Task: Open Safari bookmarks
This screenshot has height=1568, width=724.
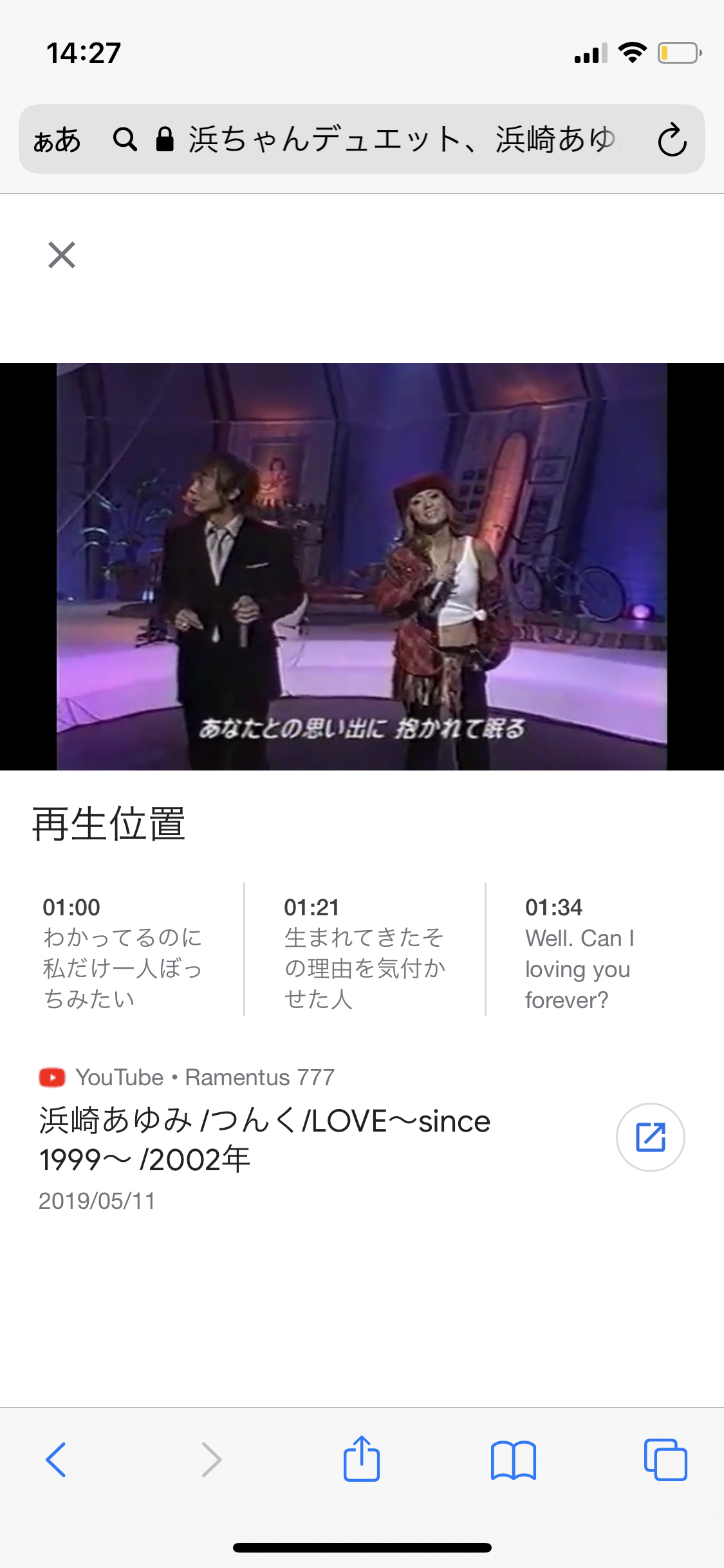Action: pos(513,1460)
